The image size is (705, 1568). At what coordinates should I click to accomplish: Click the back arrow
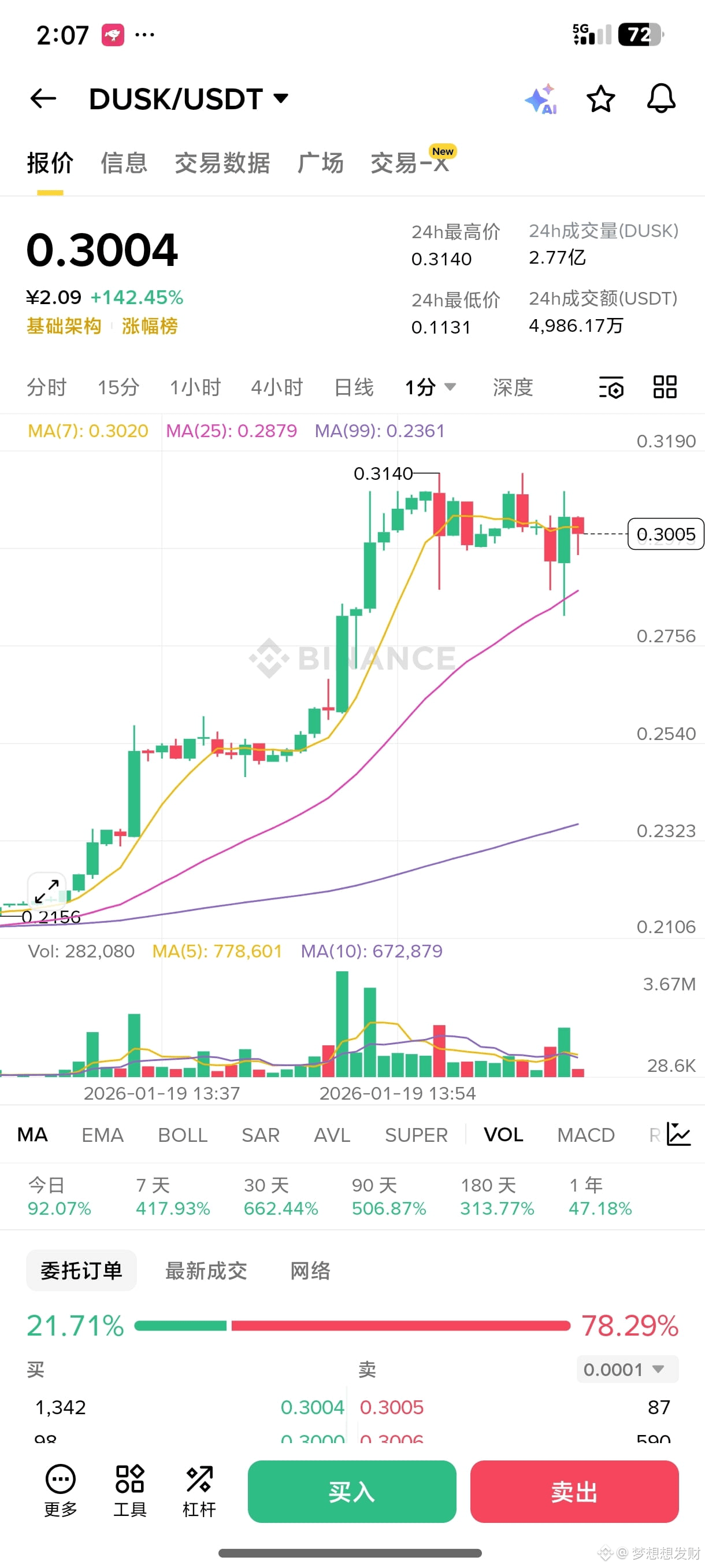tap(43, 99)
